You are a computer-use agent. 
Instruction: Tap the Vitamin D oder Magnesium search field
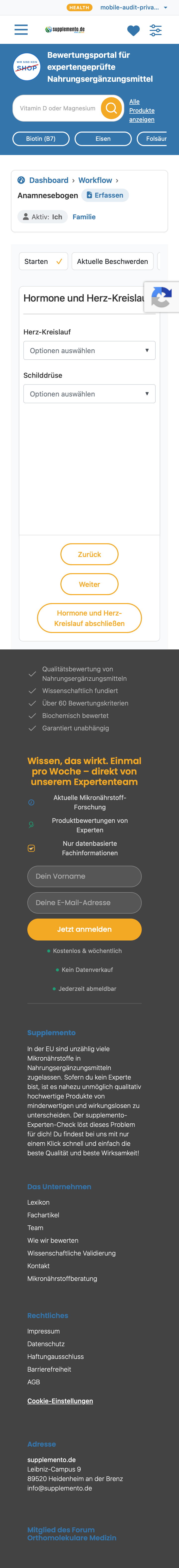(58, 108)
